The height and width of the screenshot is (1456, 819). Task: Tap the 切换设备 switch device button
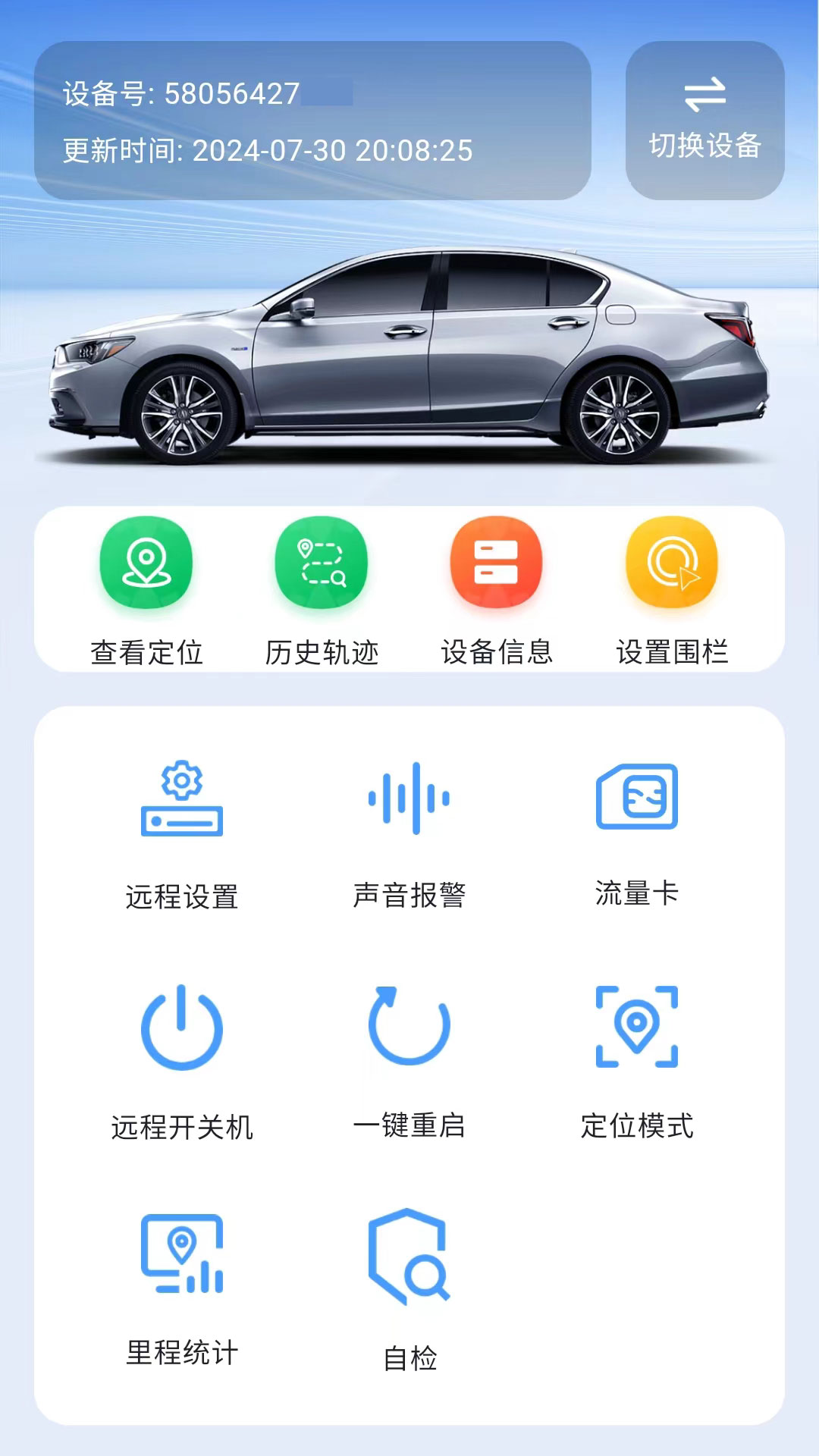pos(704,121)
